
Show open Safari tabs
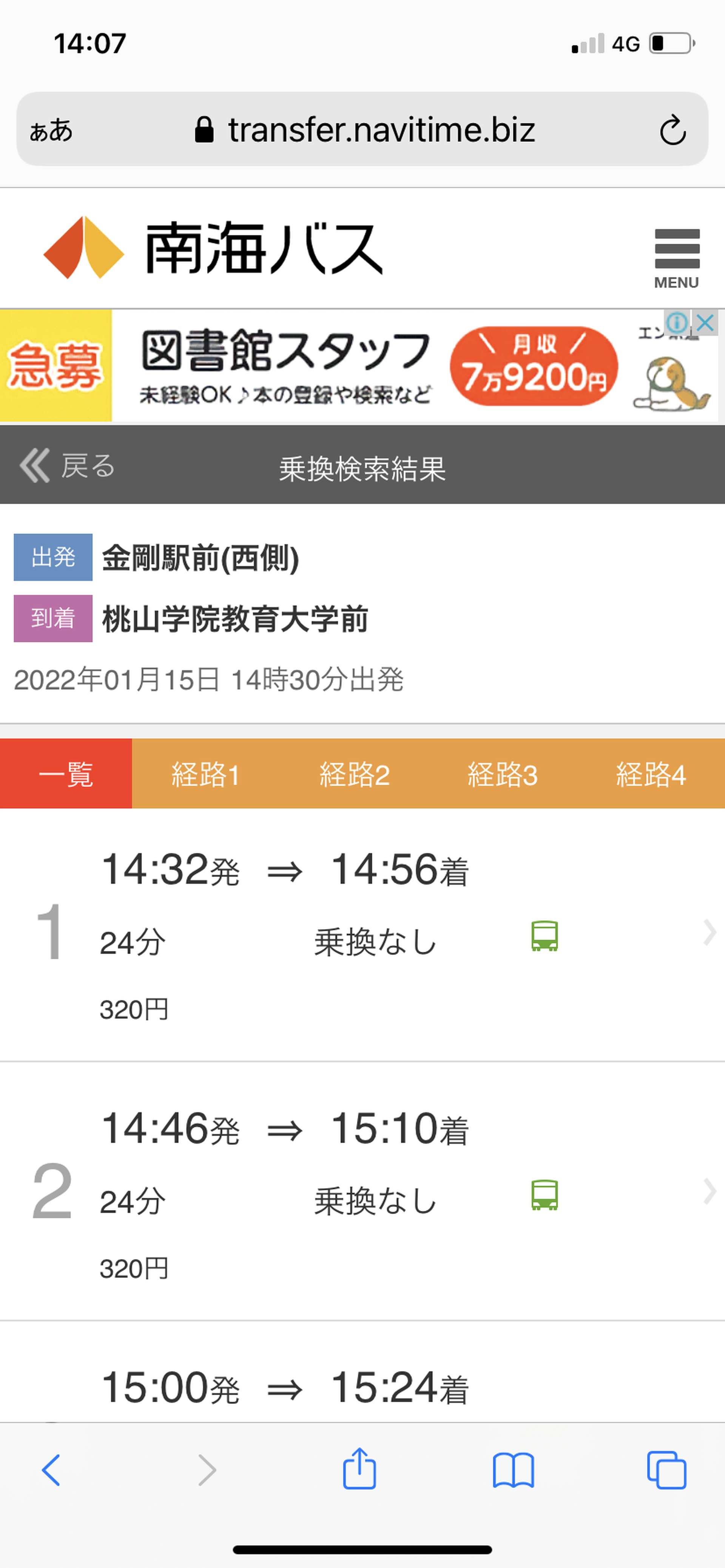(666, 1471)
